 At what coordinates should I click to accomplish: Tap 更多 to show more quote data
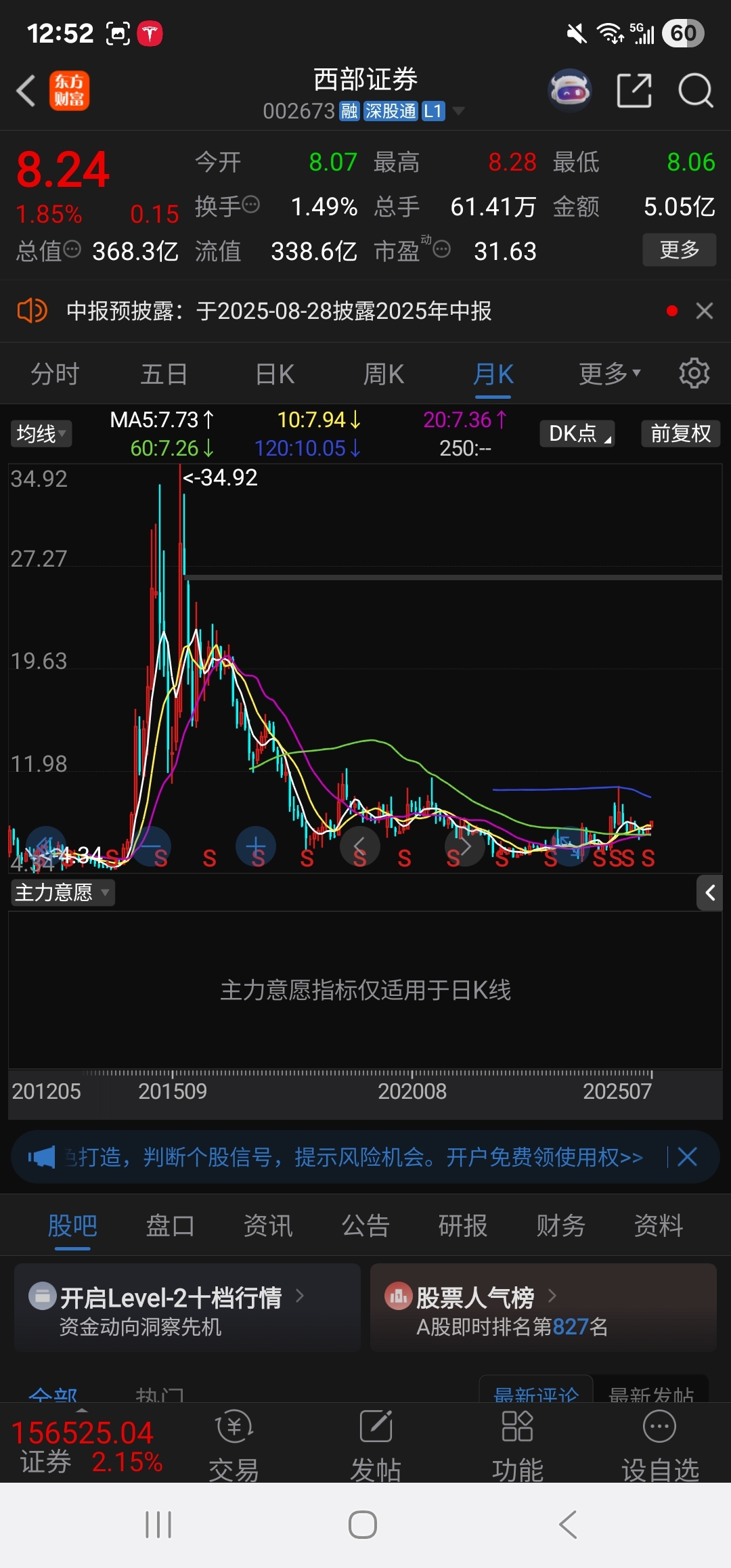[x=679, y=250]
